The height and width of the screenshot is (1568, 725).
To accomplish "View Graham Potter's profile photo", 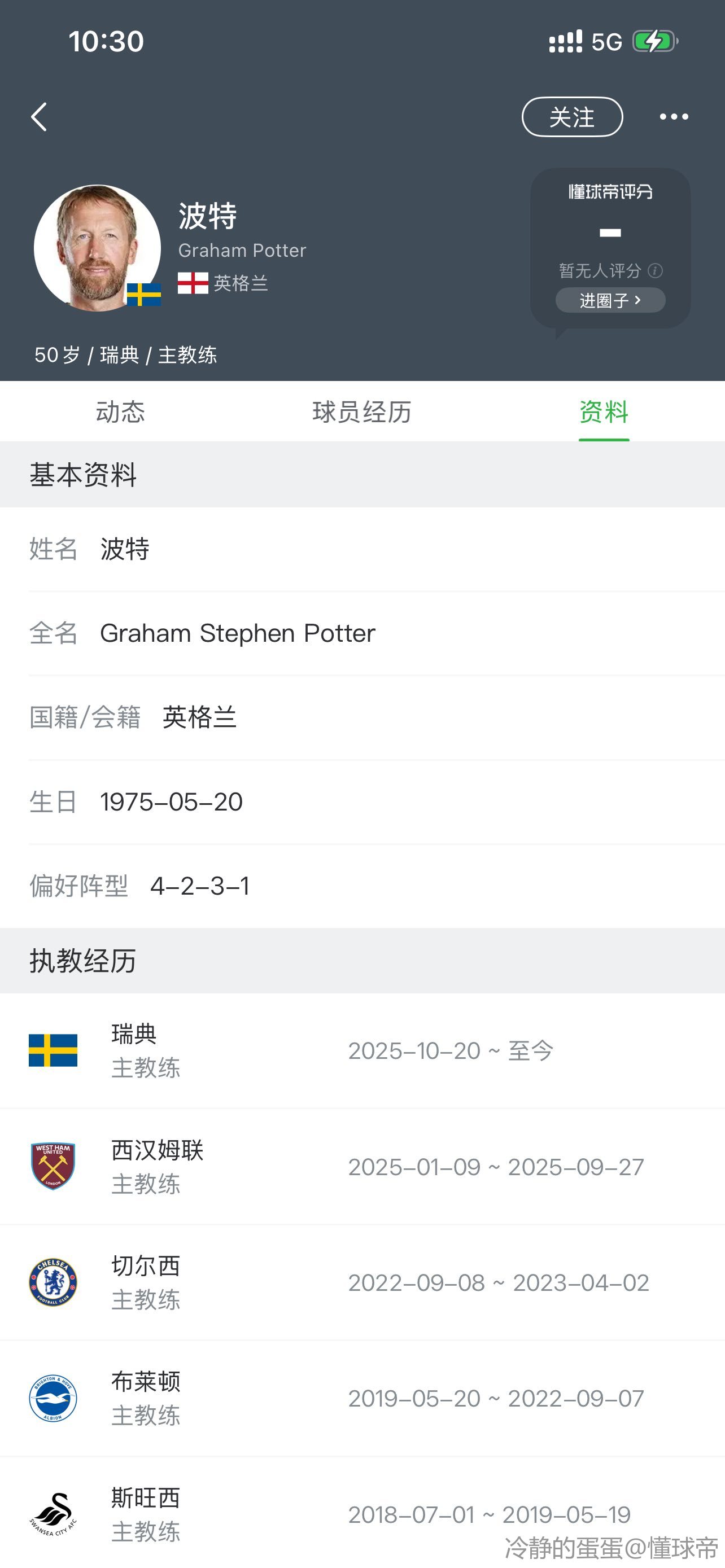I will (97, 248).
